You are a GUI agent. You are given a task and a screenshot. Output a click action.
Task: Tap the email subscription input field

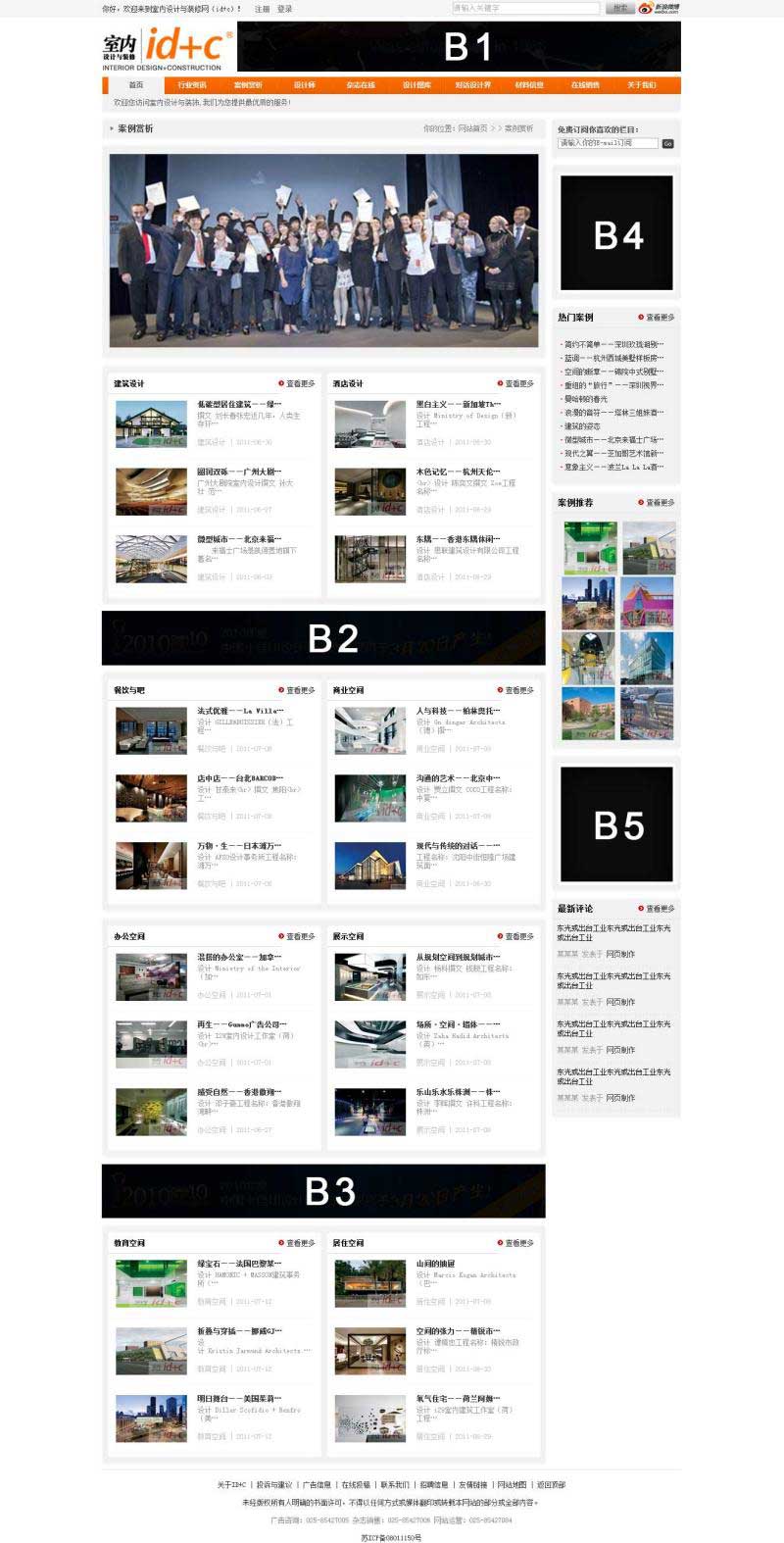[x=608, y=143]
